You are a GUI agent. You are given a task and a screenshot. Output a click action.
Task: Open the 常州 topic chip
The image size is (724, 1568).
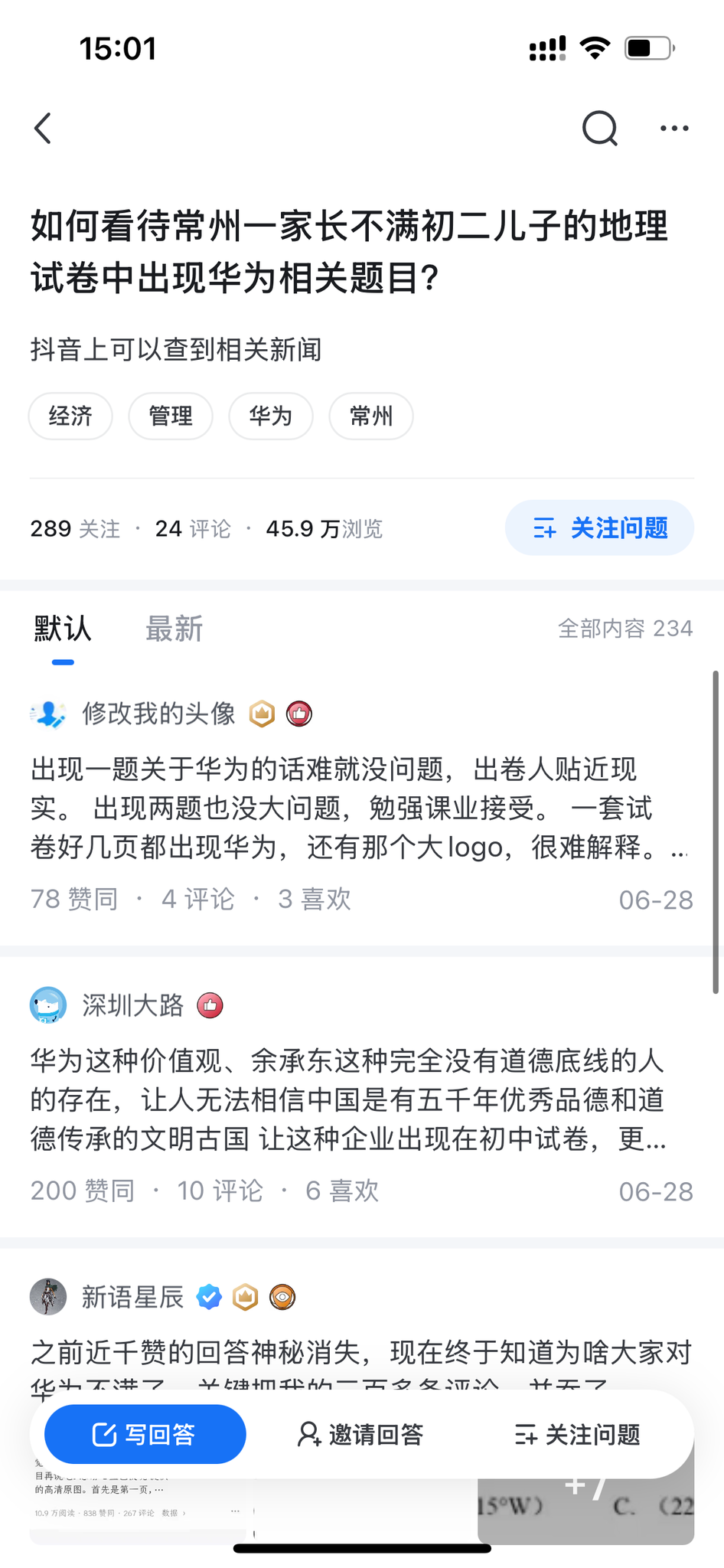371,416
